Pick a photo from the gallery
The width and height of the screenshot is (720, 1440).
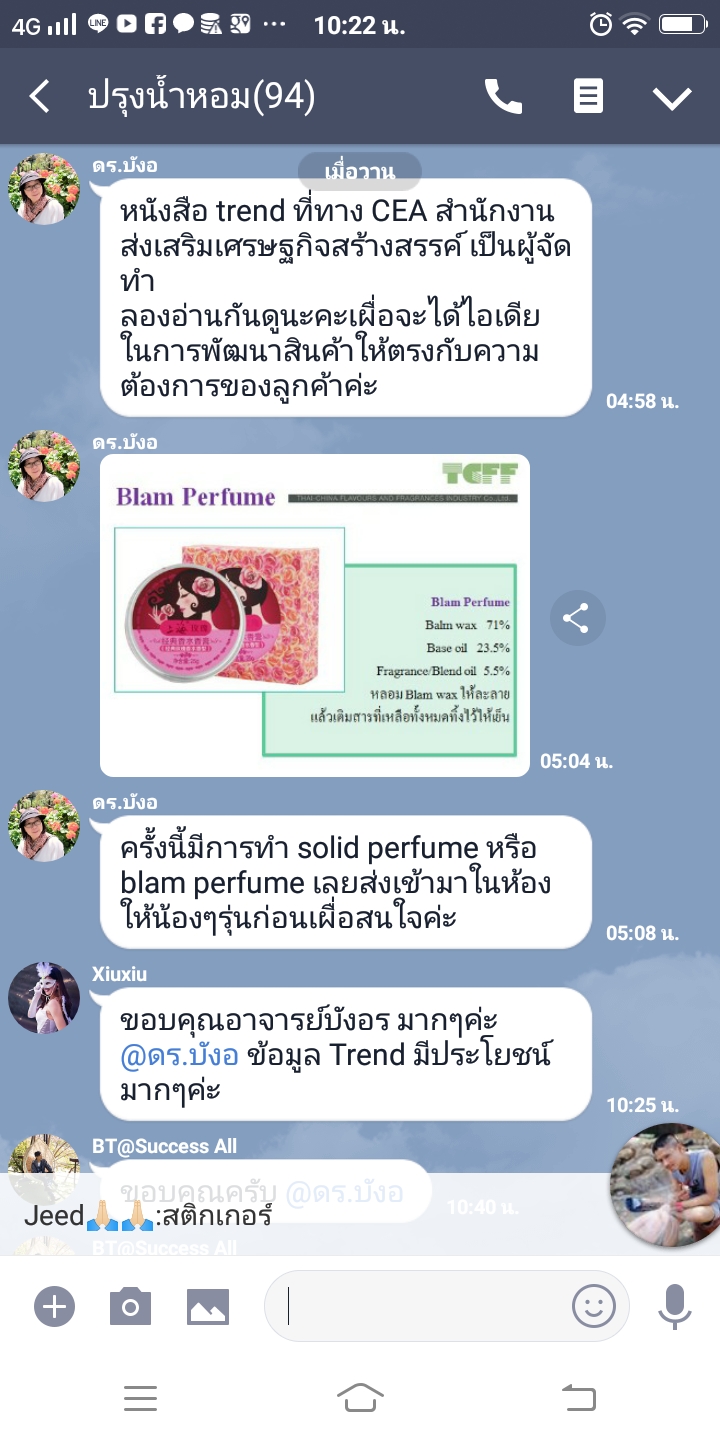(208, 1306)
